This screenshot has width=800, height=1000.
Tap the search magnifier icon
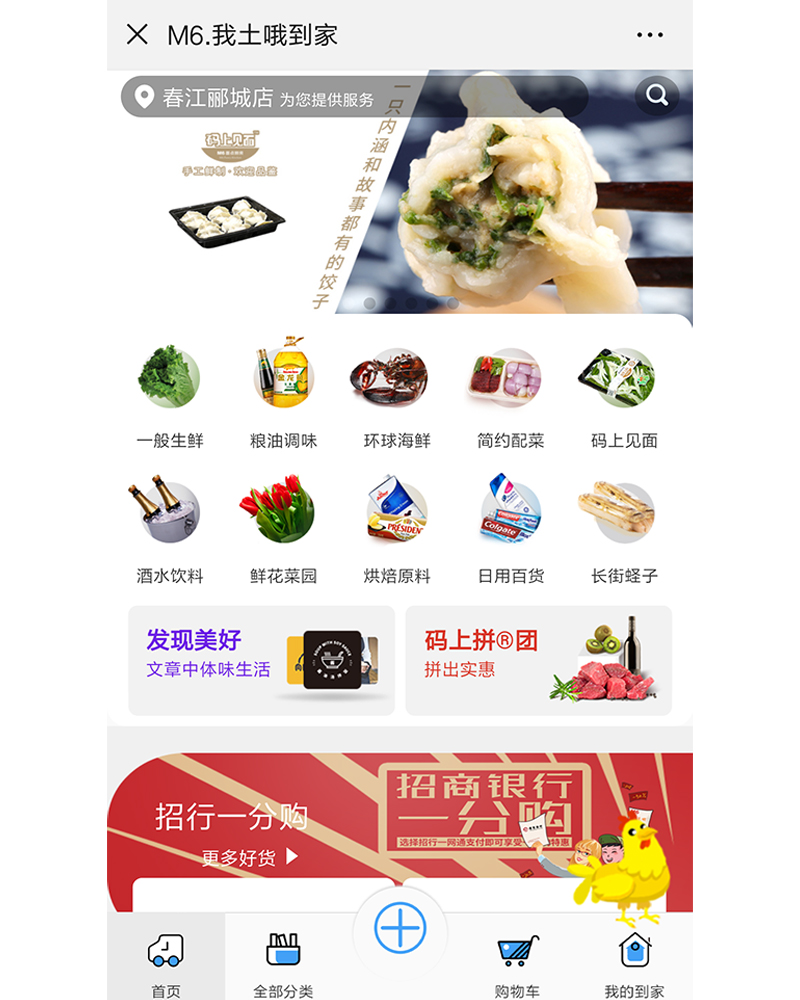click(x=657, y=96)
